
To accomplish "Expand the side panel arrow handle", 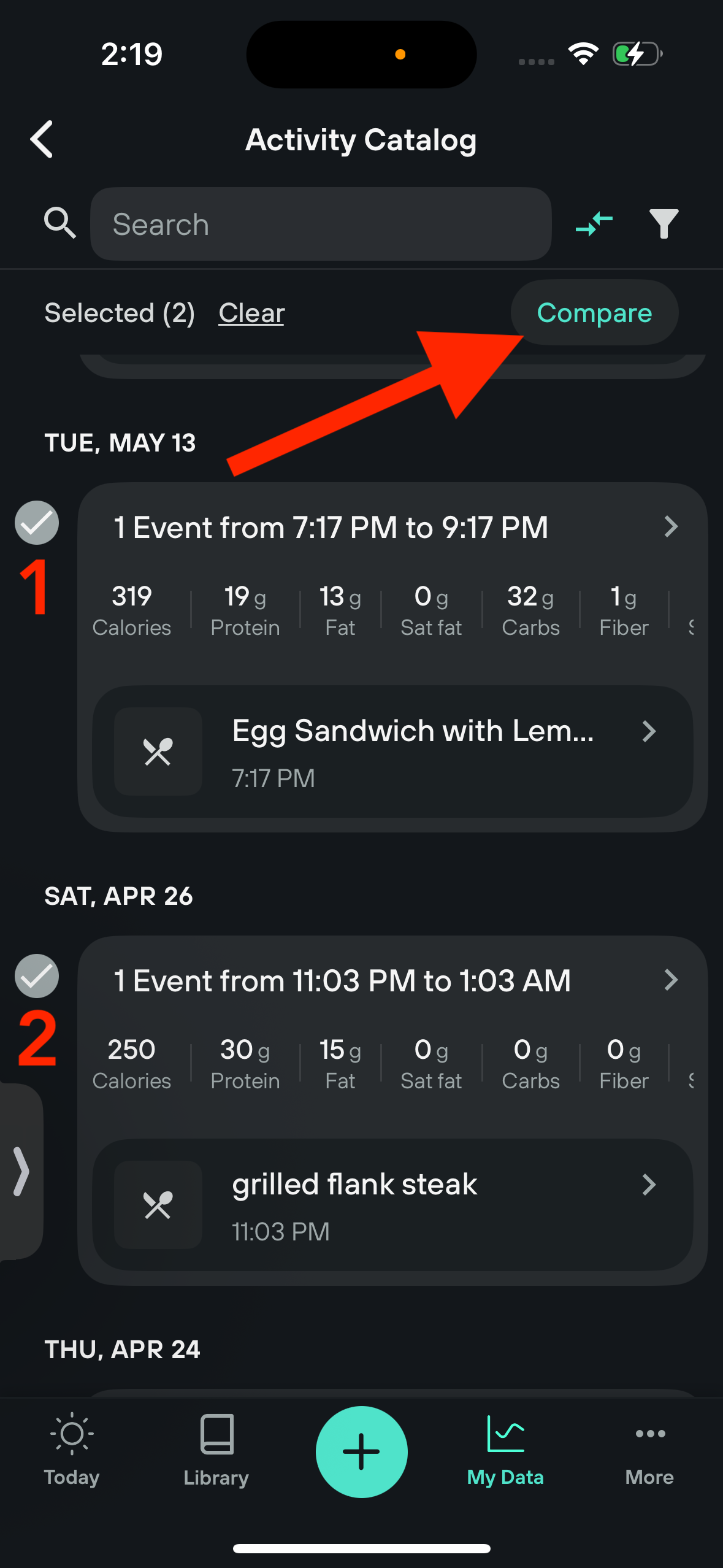I will click(x=21, y=1171).
